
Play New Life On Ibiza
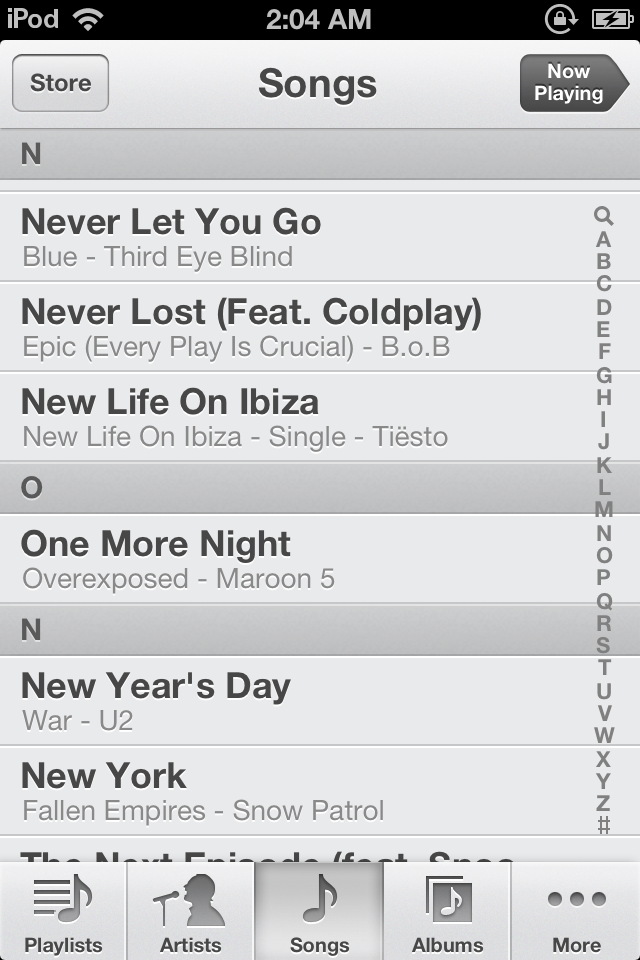coord(294,418)
